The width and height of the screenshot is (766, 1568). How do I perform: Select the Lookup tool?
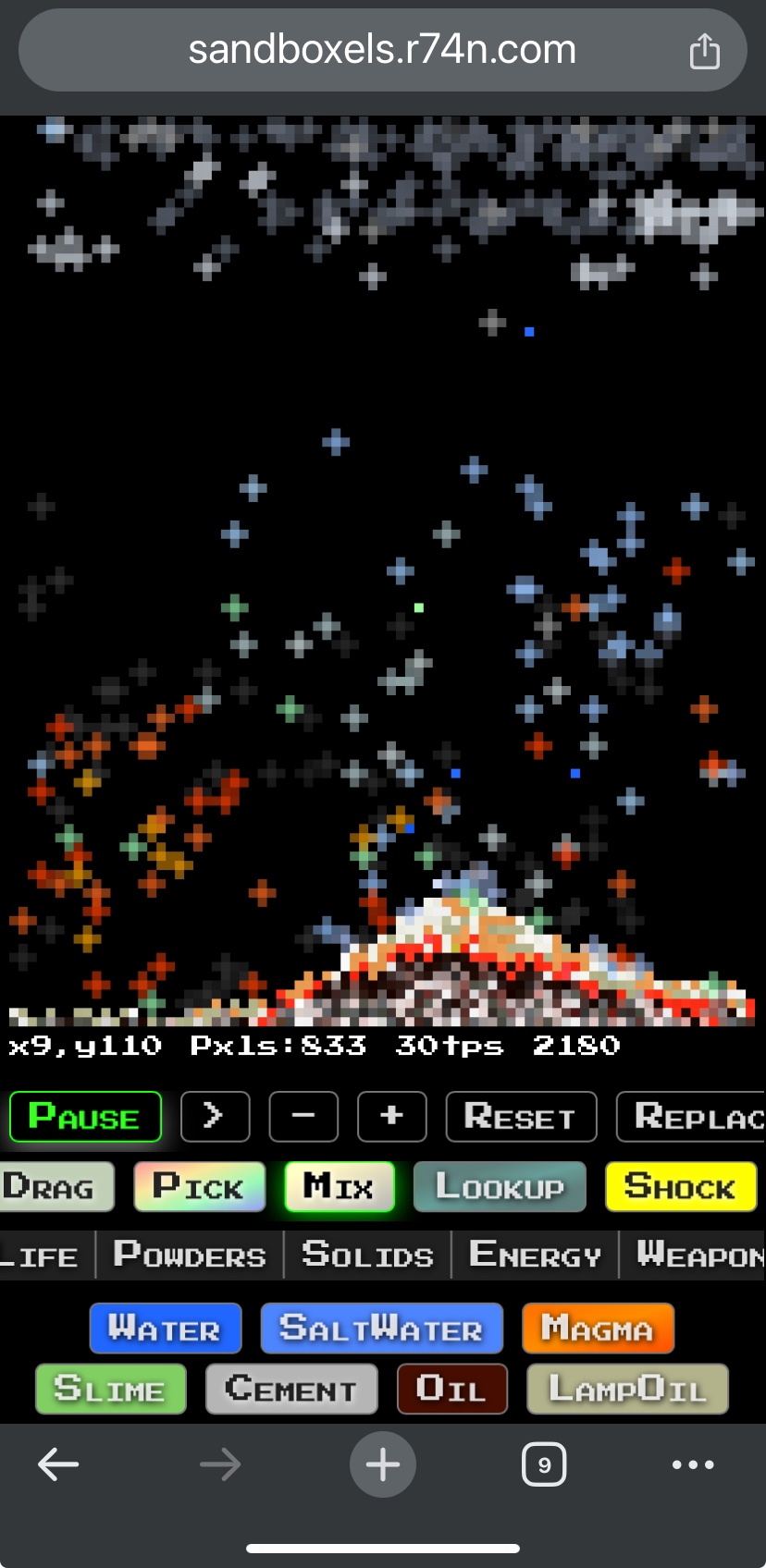[500, 1186]
